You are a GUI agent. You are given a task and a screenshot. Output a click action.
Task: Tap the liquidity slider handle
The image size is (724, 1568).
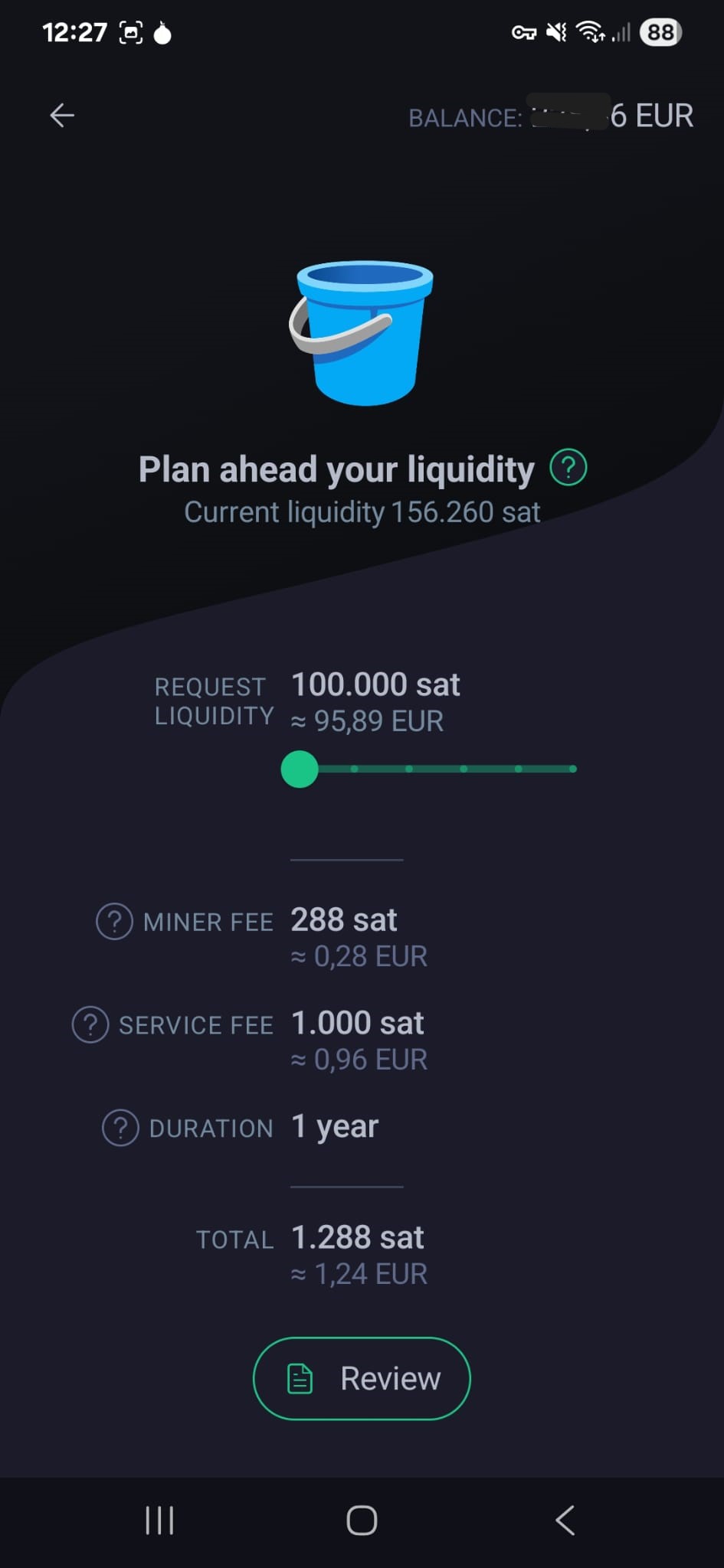click(300, 769)
